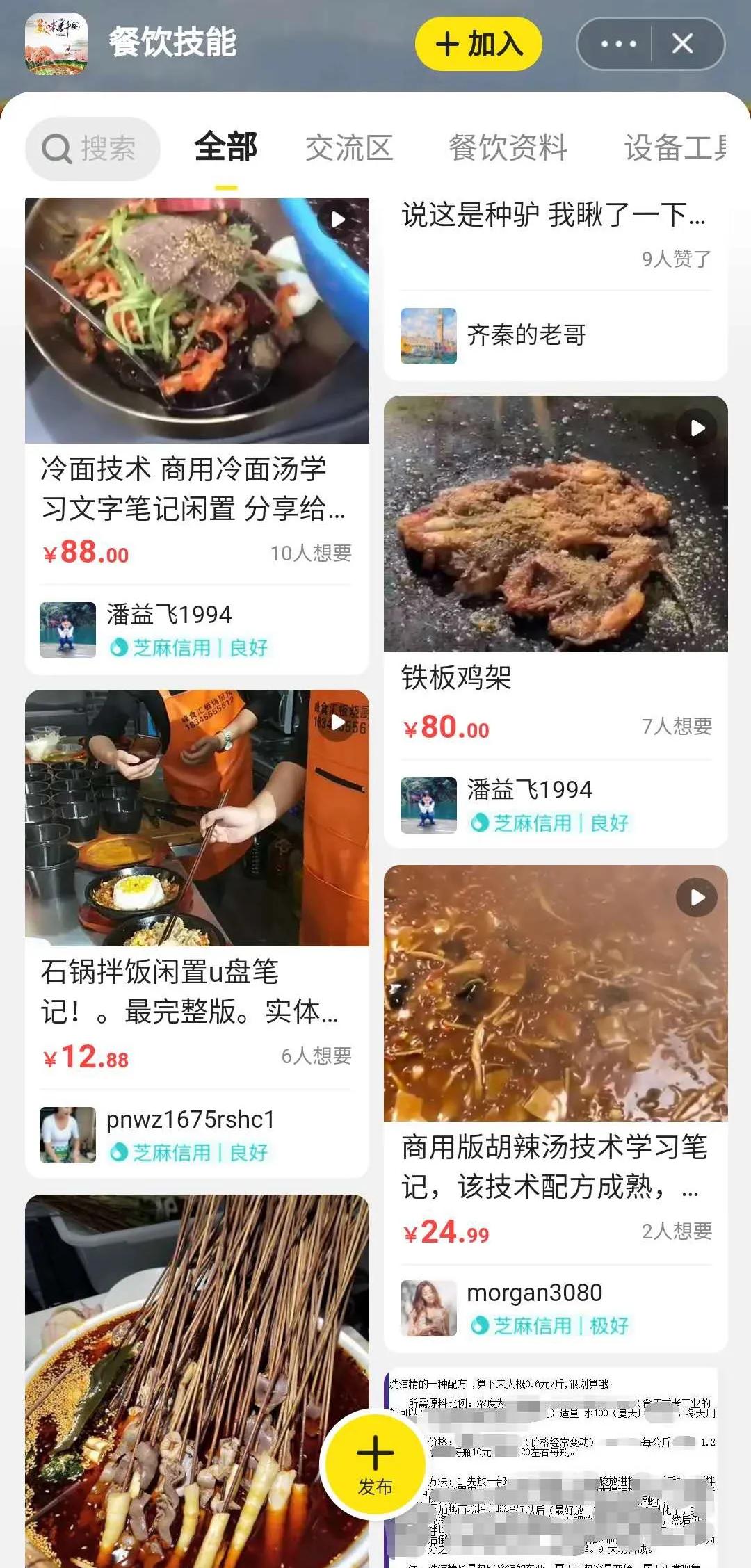Select the 全部 filter tab
The height and width of the screenshot is (1568, 751).
click(x=227, y=147)
